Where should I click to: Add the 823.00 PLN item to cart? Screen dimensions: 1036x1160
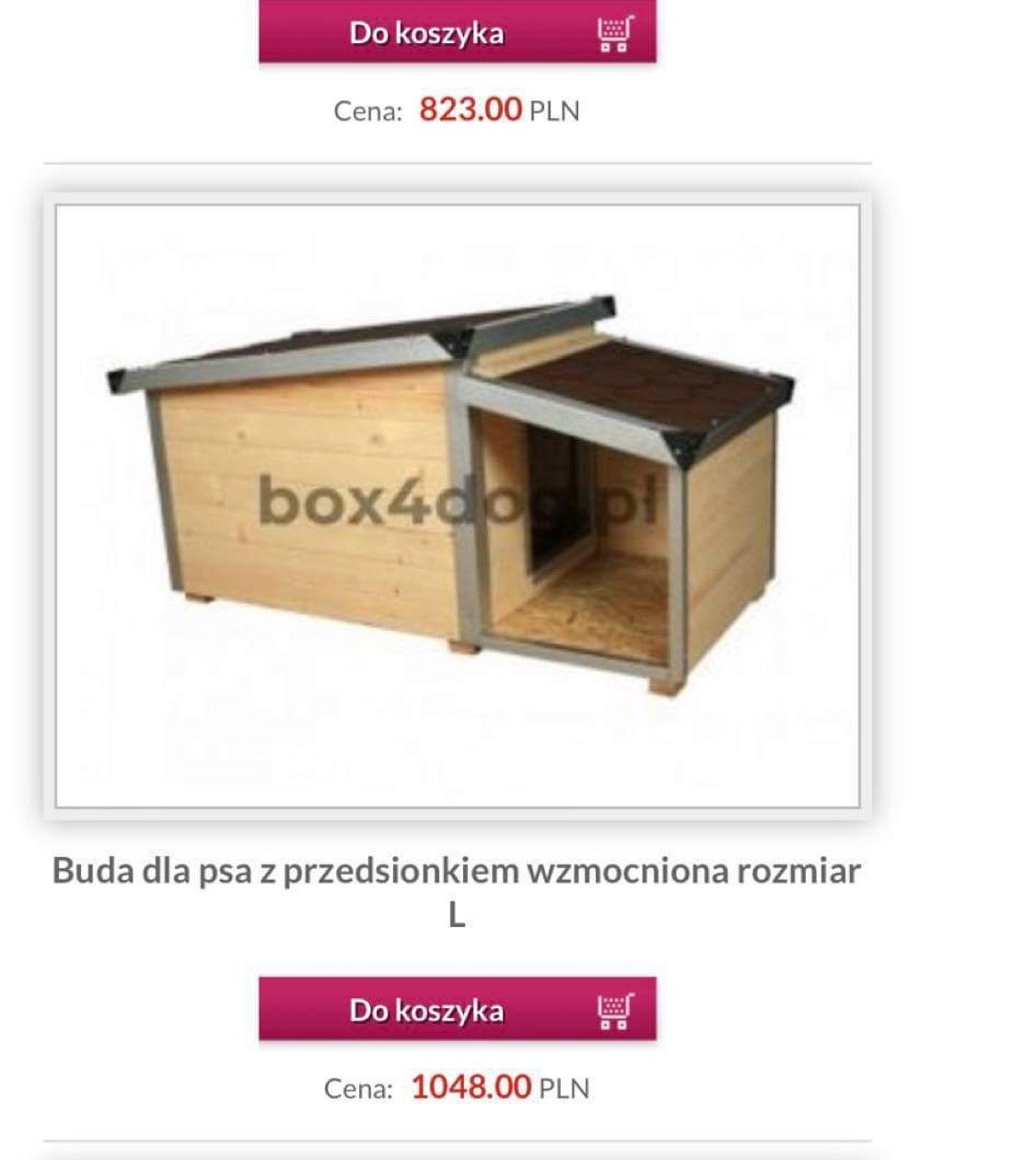(x=457, y=32)
